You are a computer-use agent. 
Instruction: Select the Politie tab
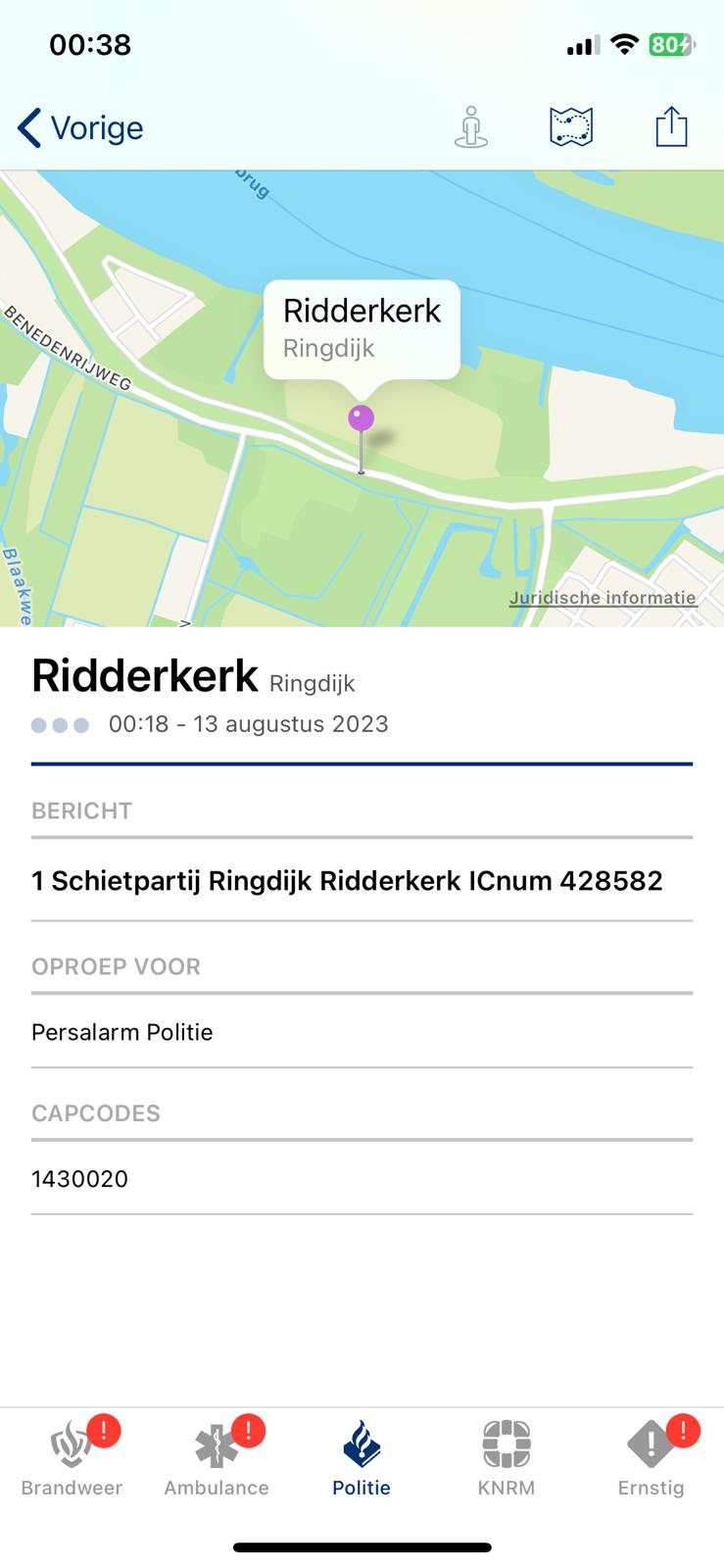[x=362, y=1459]
